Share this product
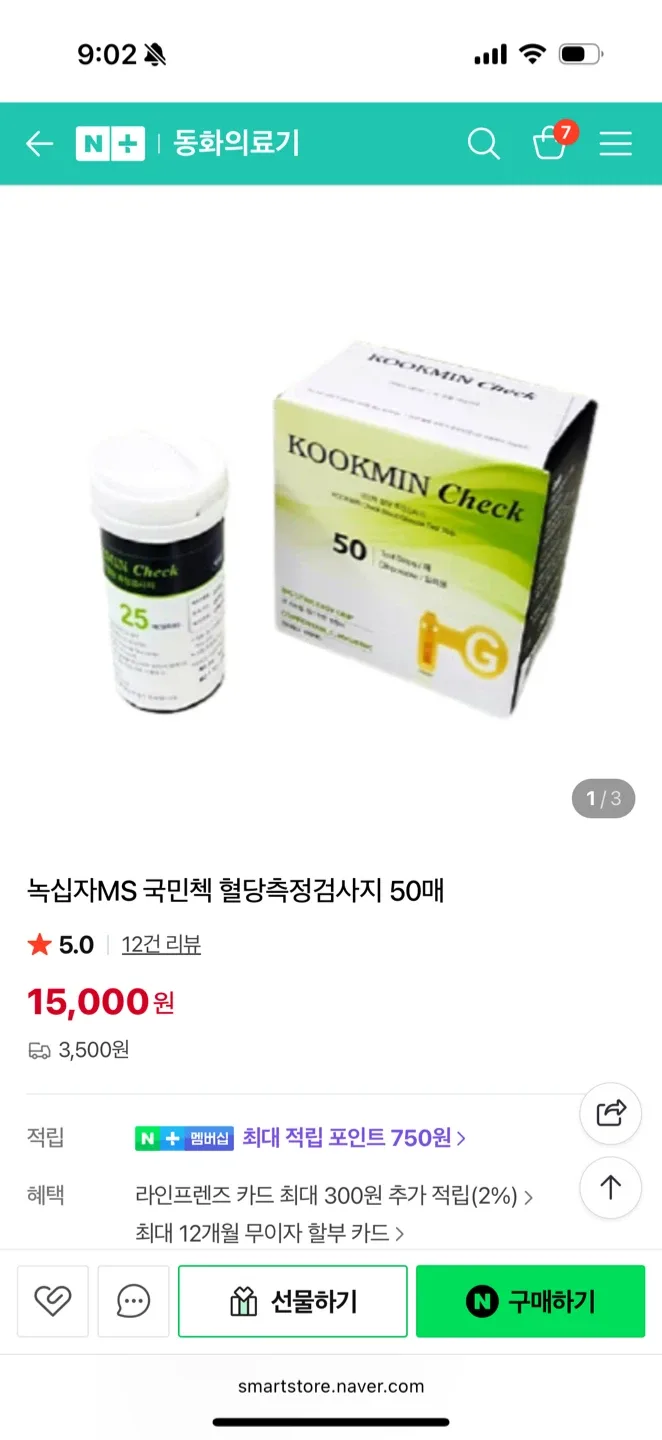The image size is (662, 1440). [610, 1113]
